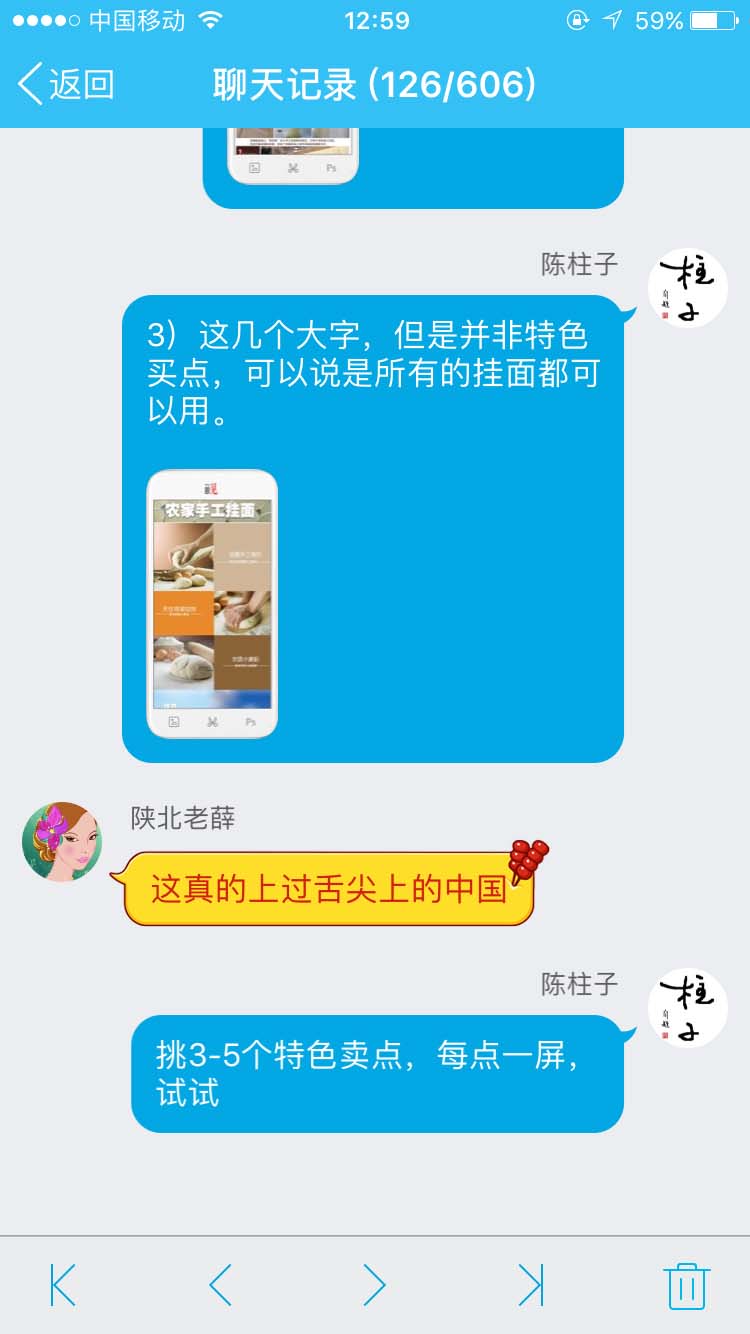Click the 聊天记录 (126/606) title
Viewport: 750px width, 1334px height.
375,85
